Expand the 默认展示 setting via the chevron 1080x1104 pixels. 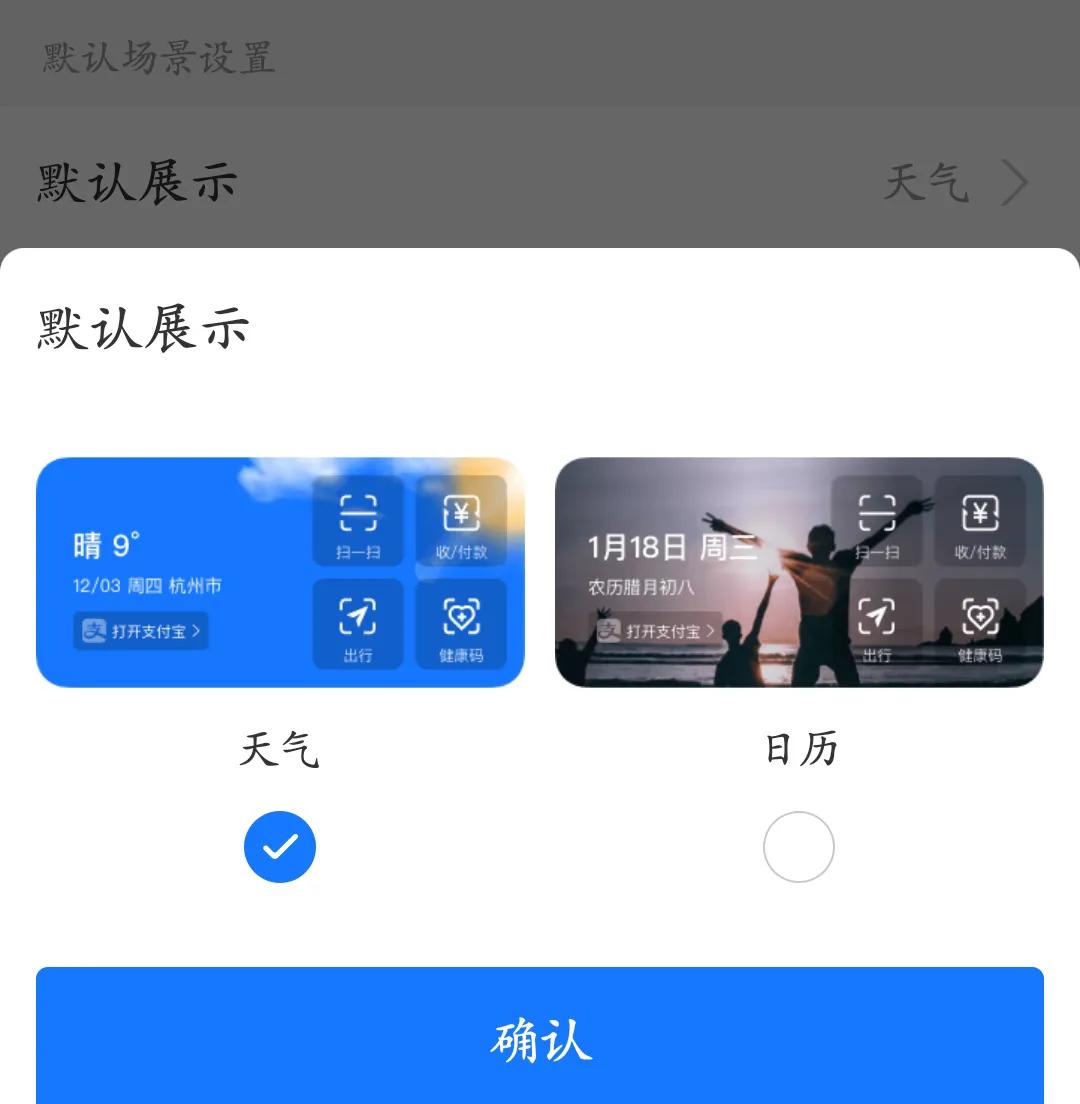[x=1017, y=183]
